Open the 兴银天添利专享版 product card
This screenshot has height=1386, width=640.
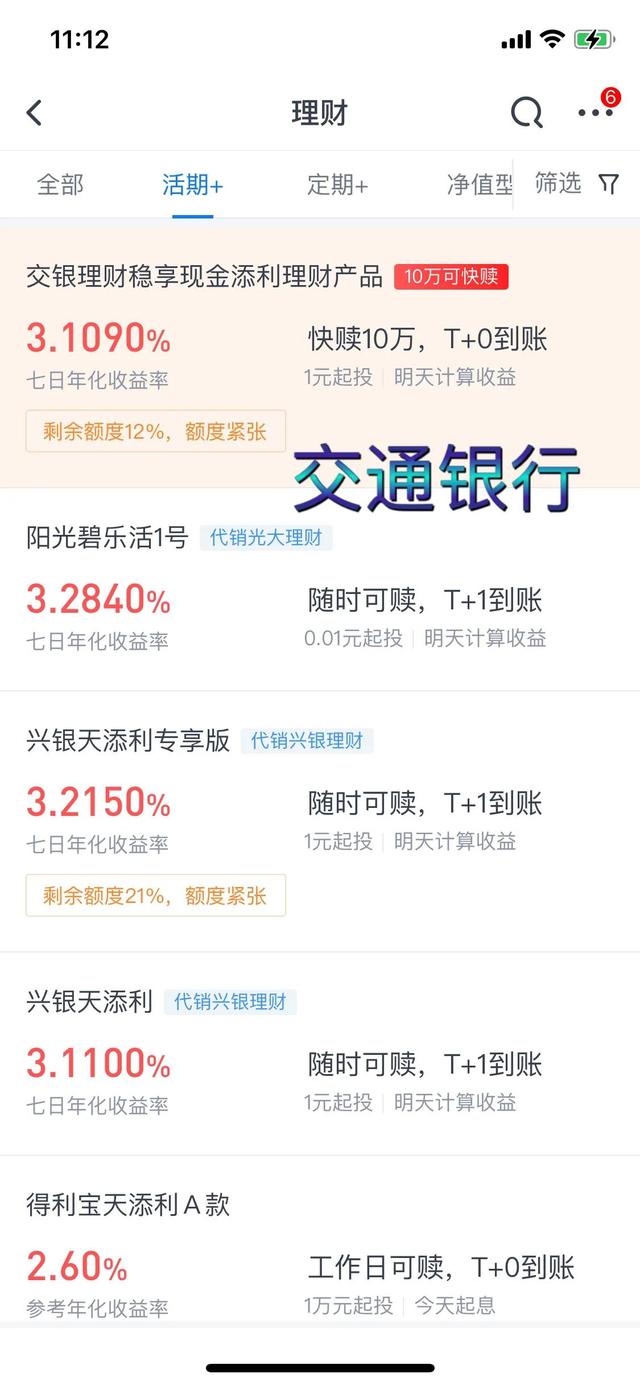click(x=128, y=741)
